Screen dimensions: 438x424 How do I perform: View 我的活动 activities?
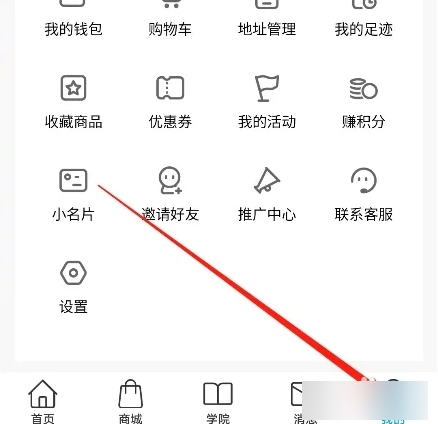tap(267, 102)
